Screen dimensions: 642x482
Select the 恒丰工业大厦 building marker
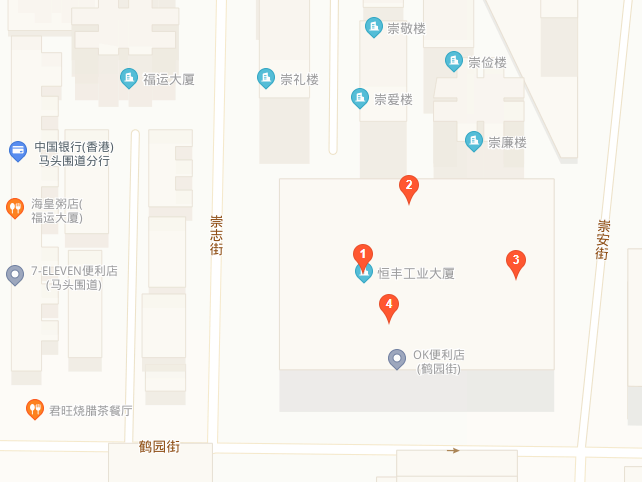point(365,273)
